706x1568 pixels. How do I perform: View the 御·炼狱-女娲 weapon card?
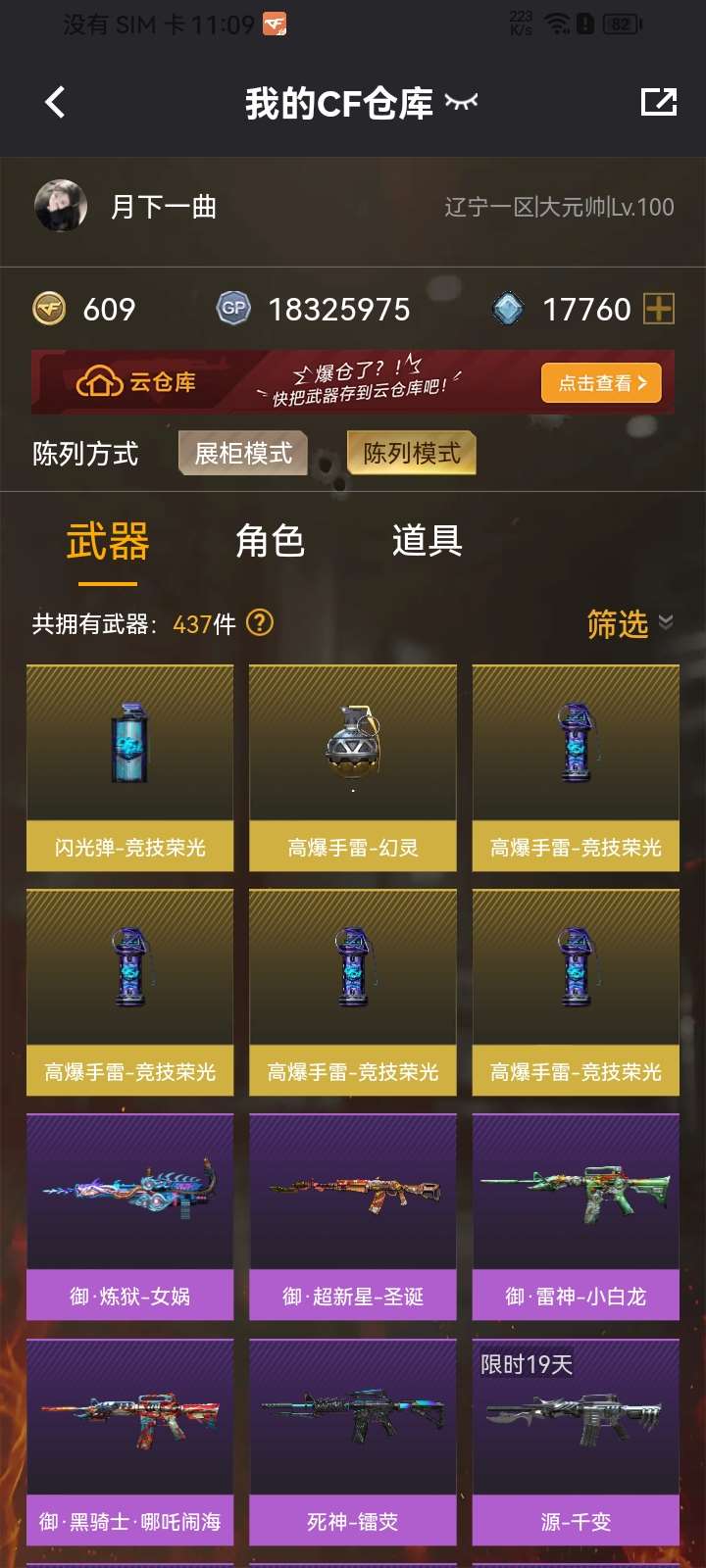(x=130, y=1216)
